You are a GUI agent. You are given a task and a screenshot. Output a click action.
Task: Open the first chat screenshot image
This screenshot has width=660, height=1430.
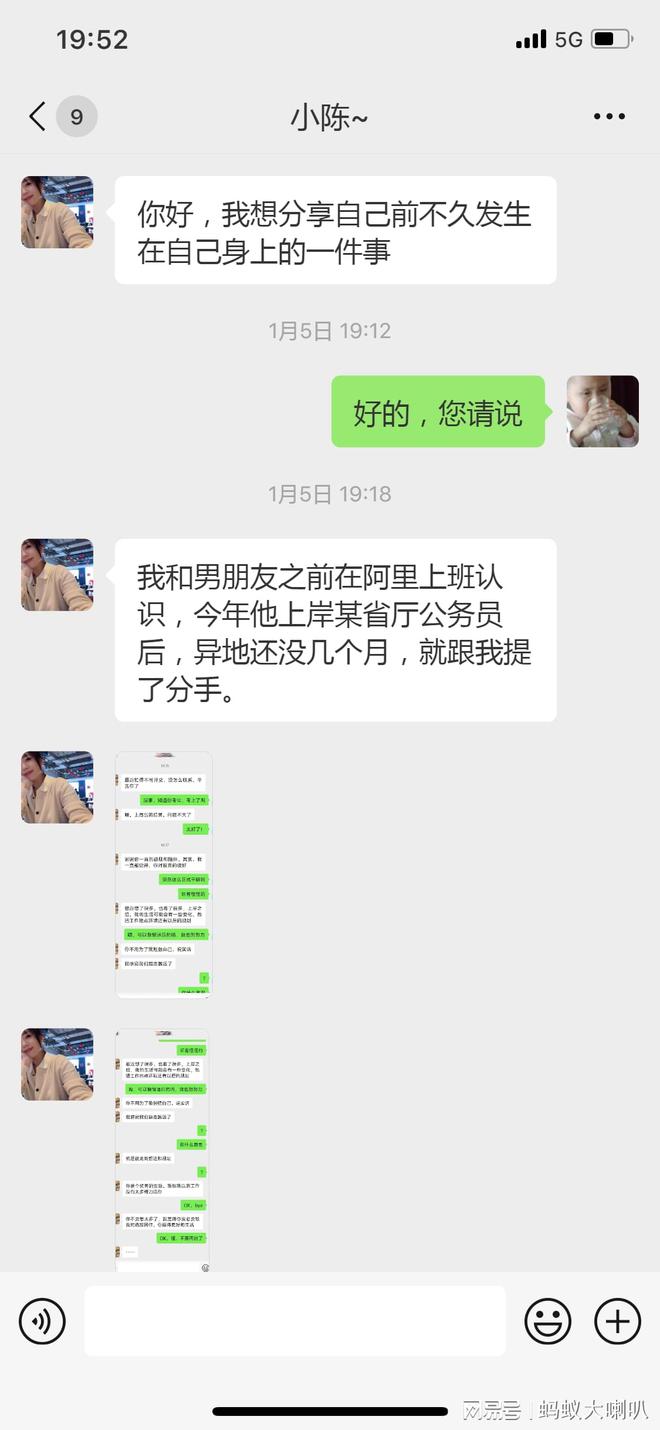click(x=163, y=874)
